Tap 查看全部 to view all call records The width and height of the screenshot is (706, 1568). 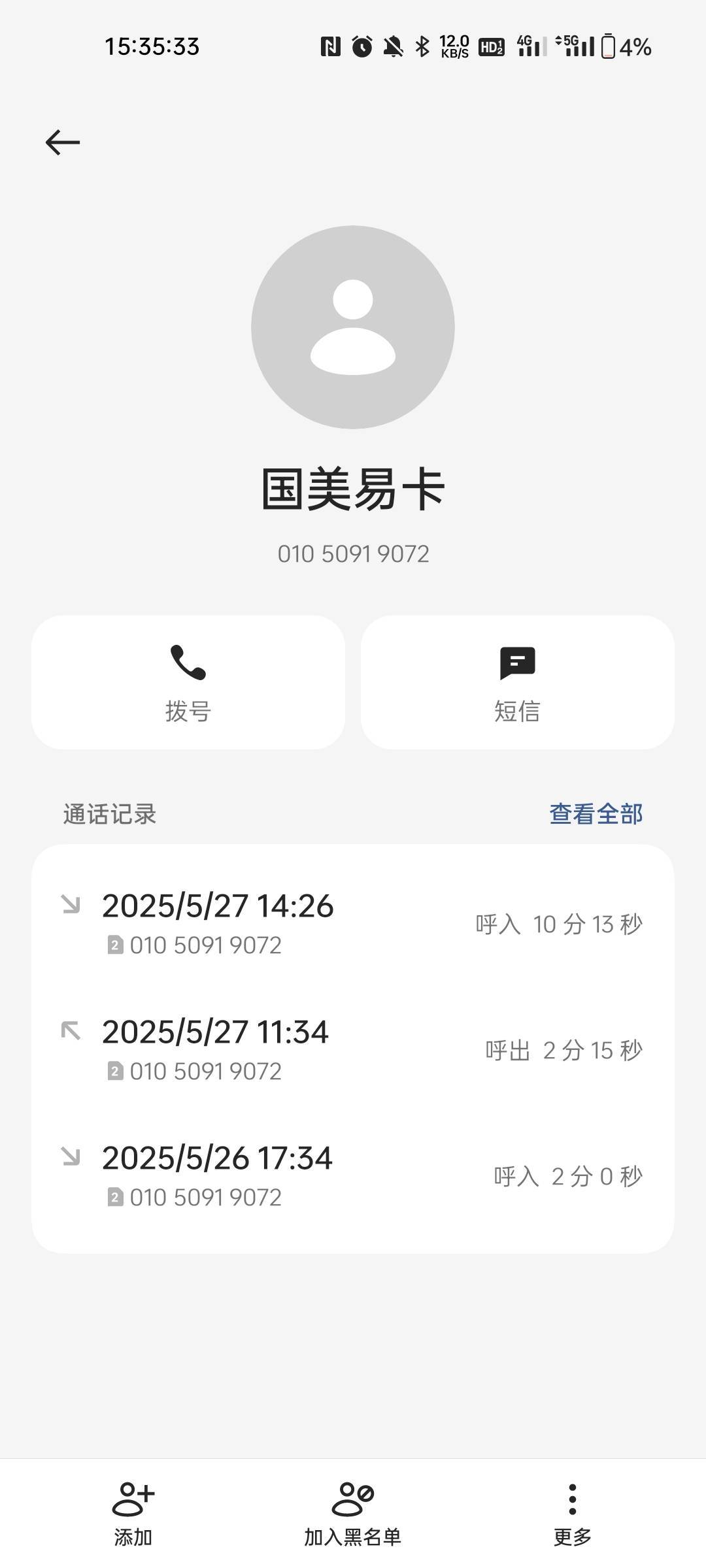596,814
